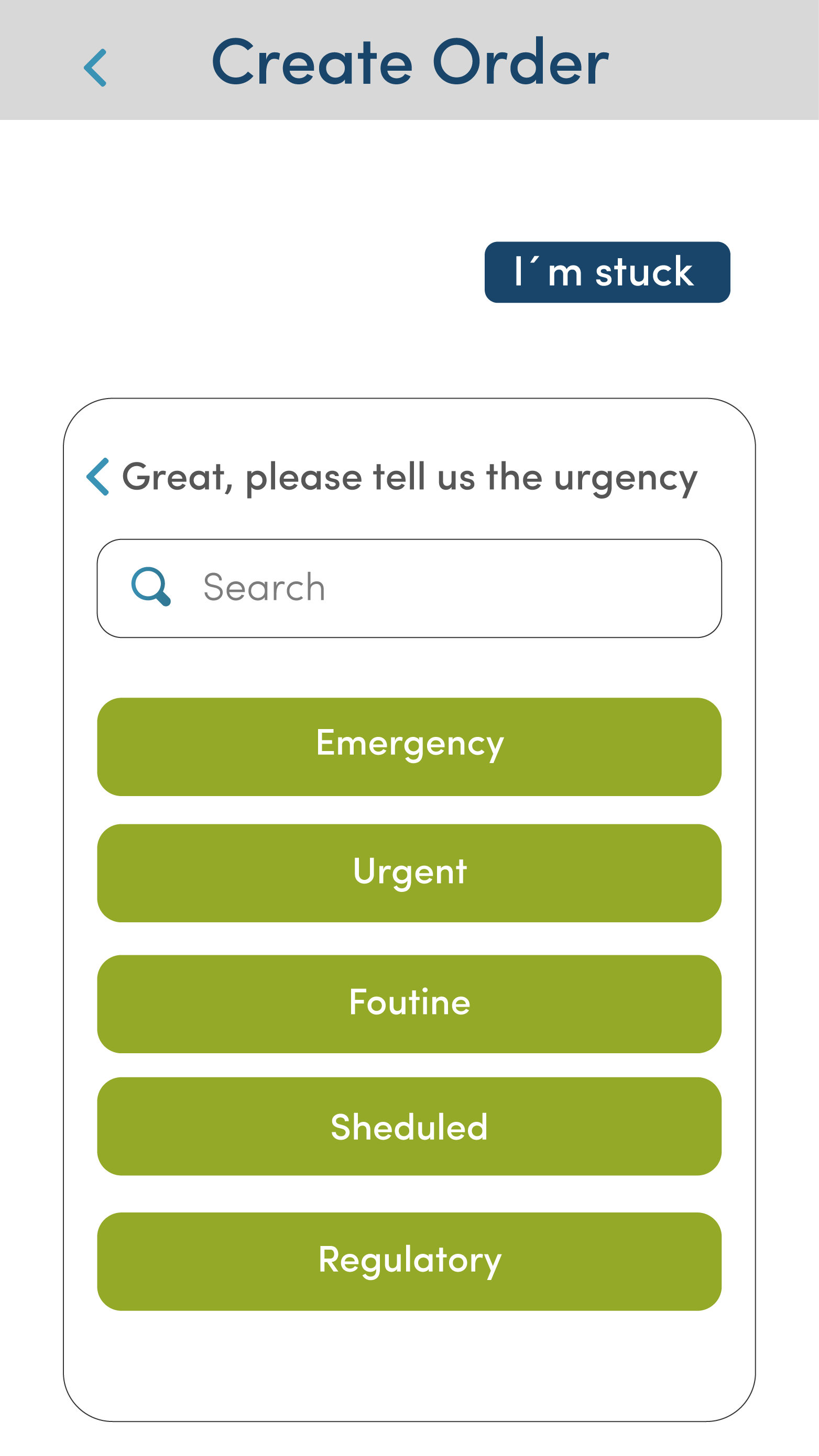Go back from Create Order header
Image resolution: width=819 pixels, height=1456 pixels.
pyautogui.click(x=95, y=67)
